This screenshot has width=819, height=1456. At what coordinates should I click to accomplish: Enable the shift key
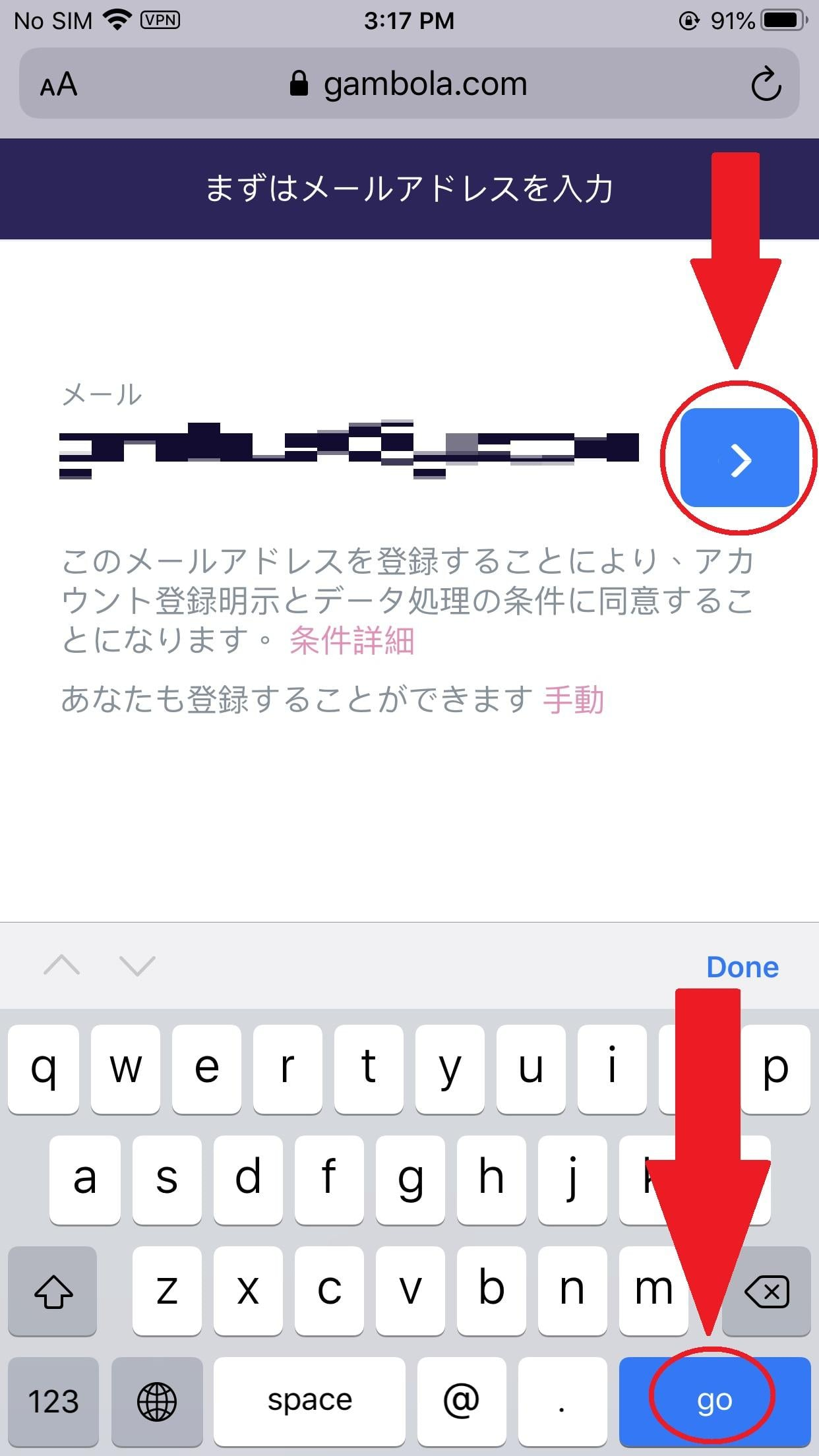click(x=53, y=1290)
